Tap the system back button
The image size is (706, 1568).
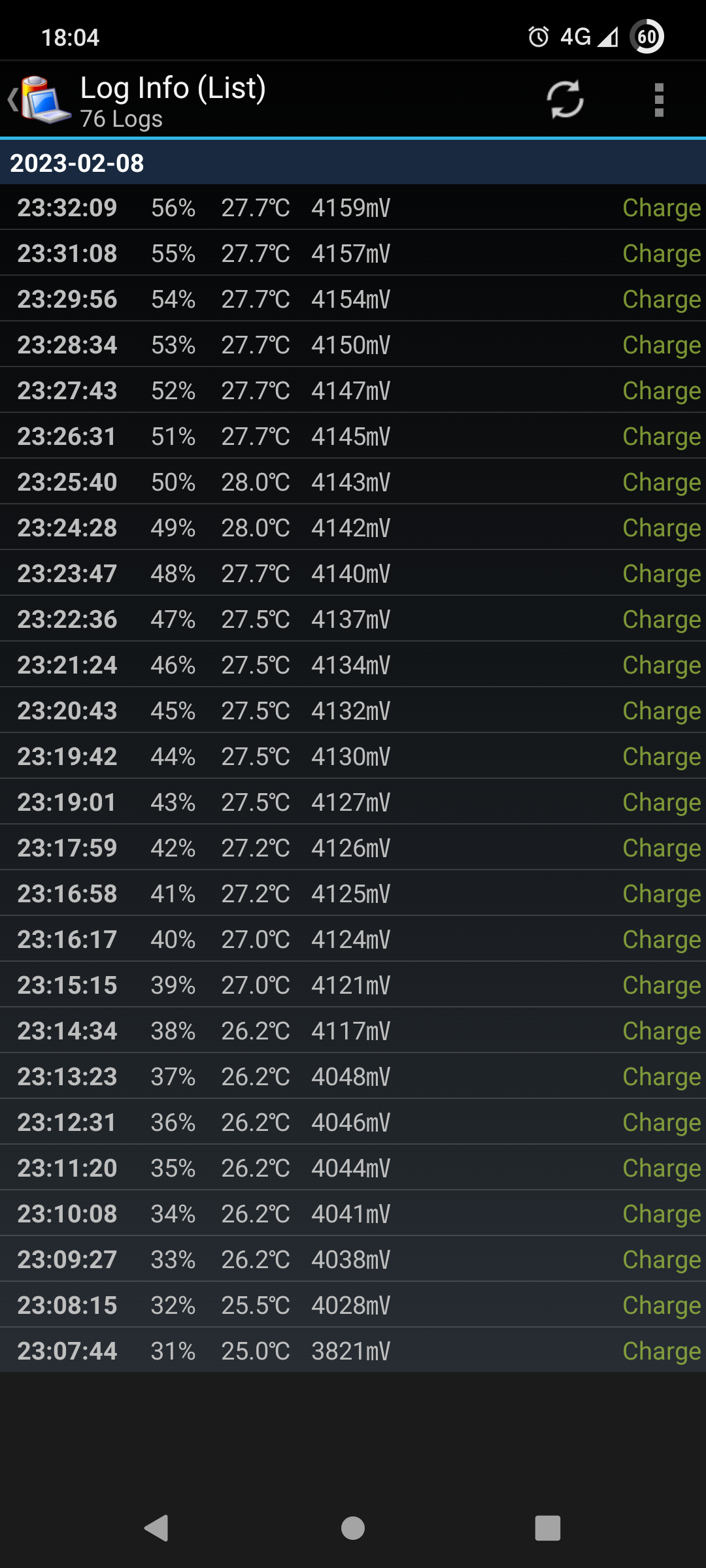click(x=157, y=1528)
